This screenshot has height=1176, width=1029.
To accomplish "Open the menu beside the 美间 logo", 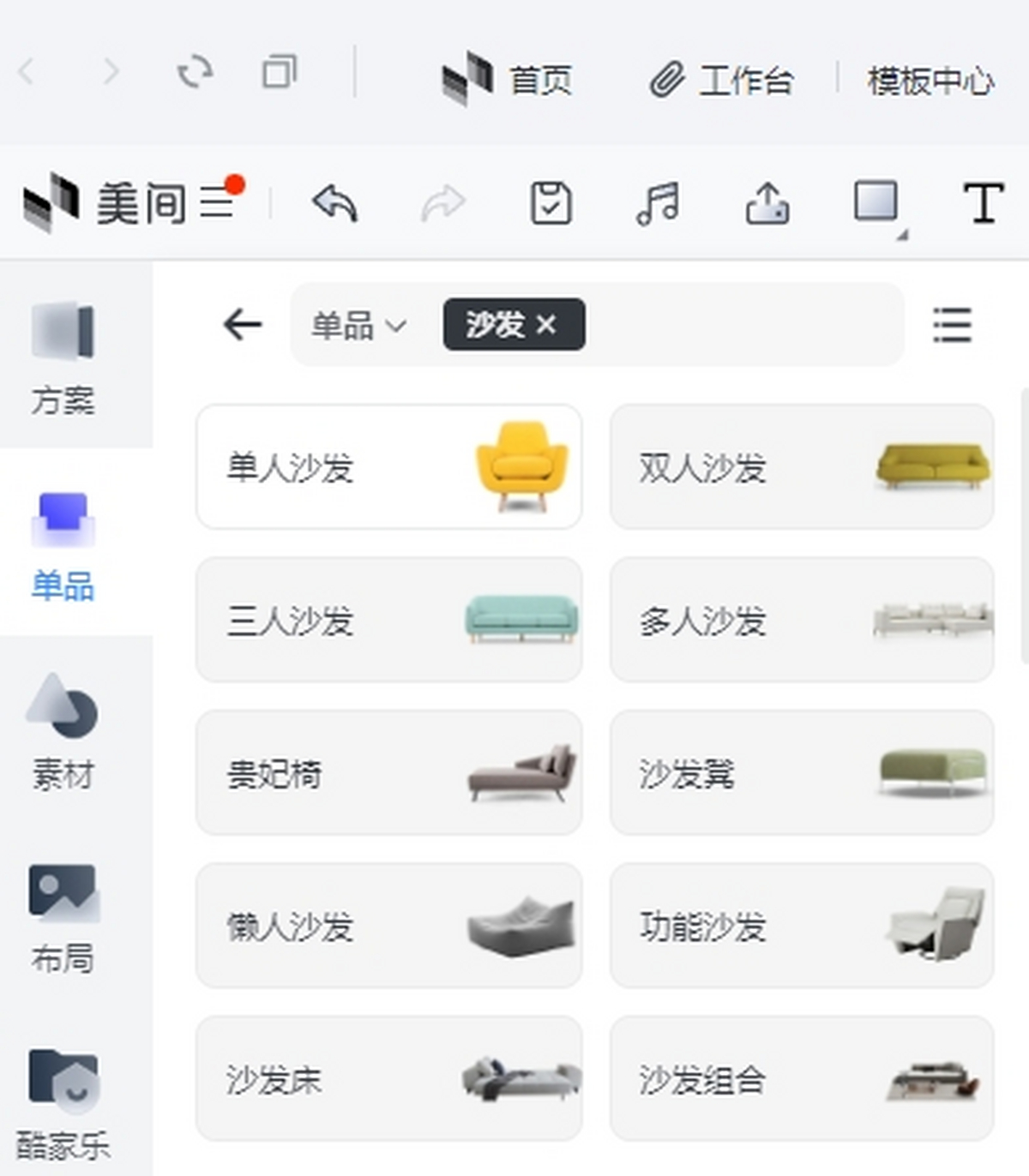I will pyautogui.click(x=218, y=203).
